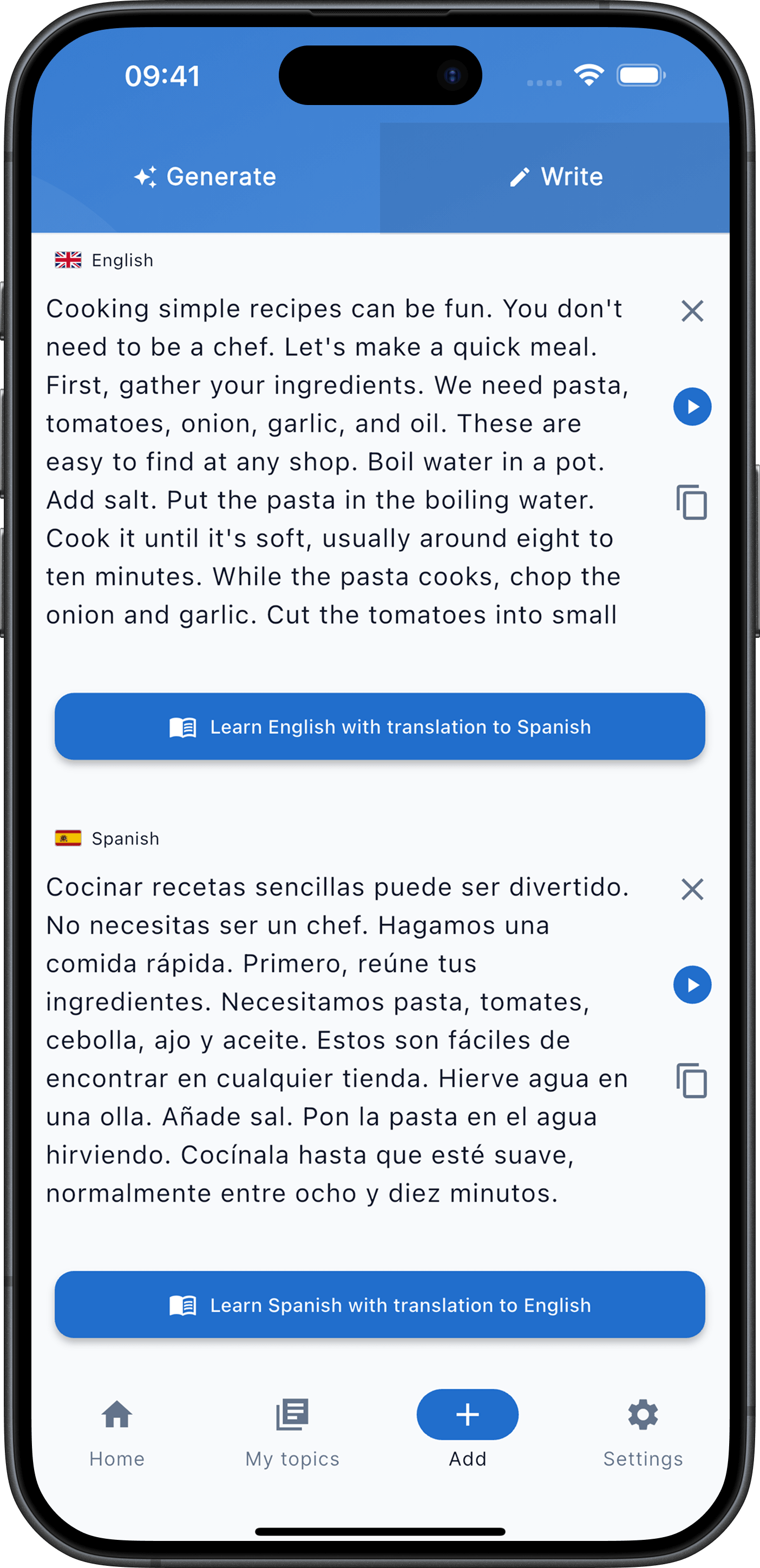Viewport: 760px width, 1568px height.
Task: Clear the English text input
Action: (x=692, y=311)
